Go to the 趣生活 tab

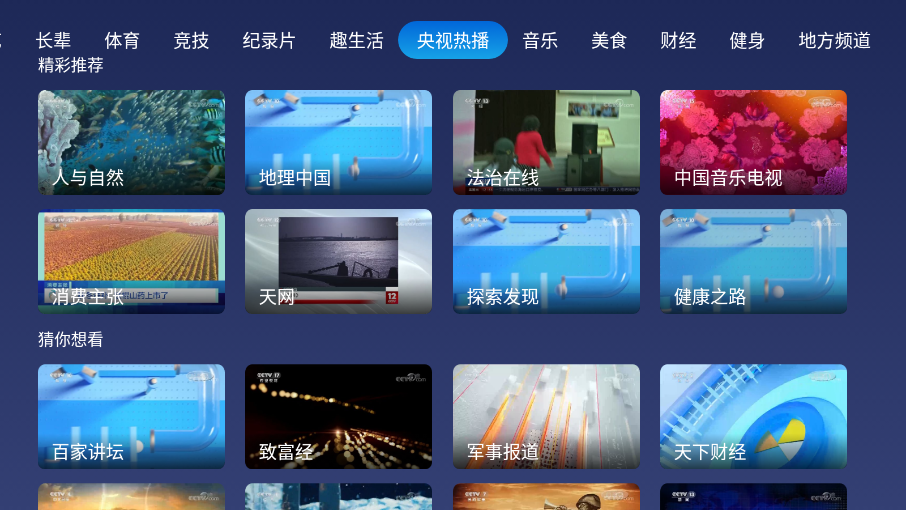(x=356, y=41)
